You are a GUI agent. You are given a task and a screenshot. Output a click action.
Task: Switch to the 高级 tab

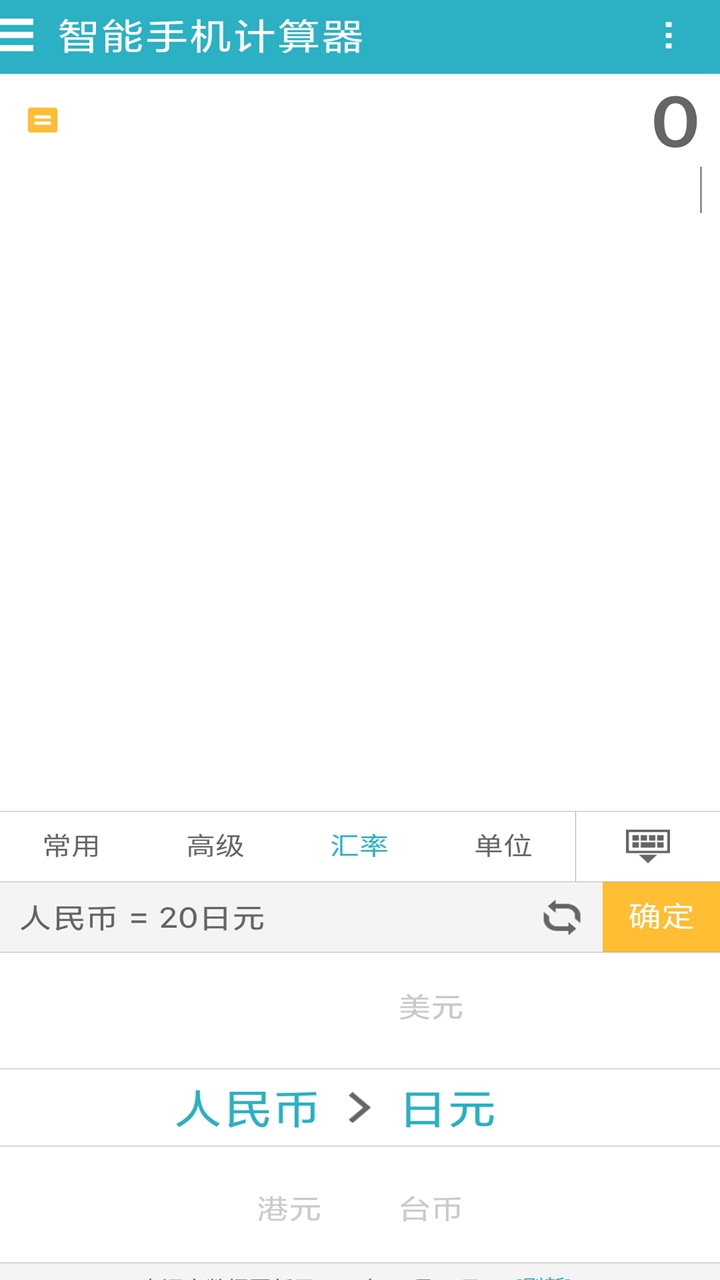[215, 846]
